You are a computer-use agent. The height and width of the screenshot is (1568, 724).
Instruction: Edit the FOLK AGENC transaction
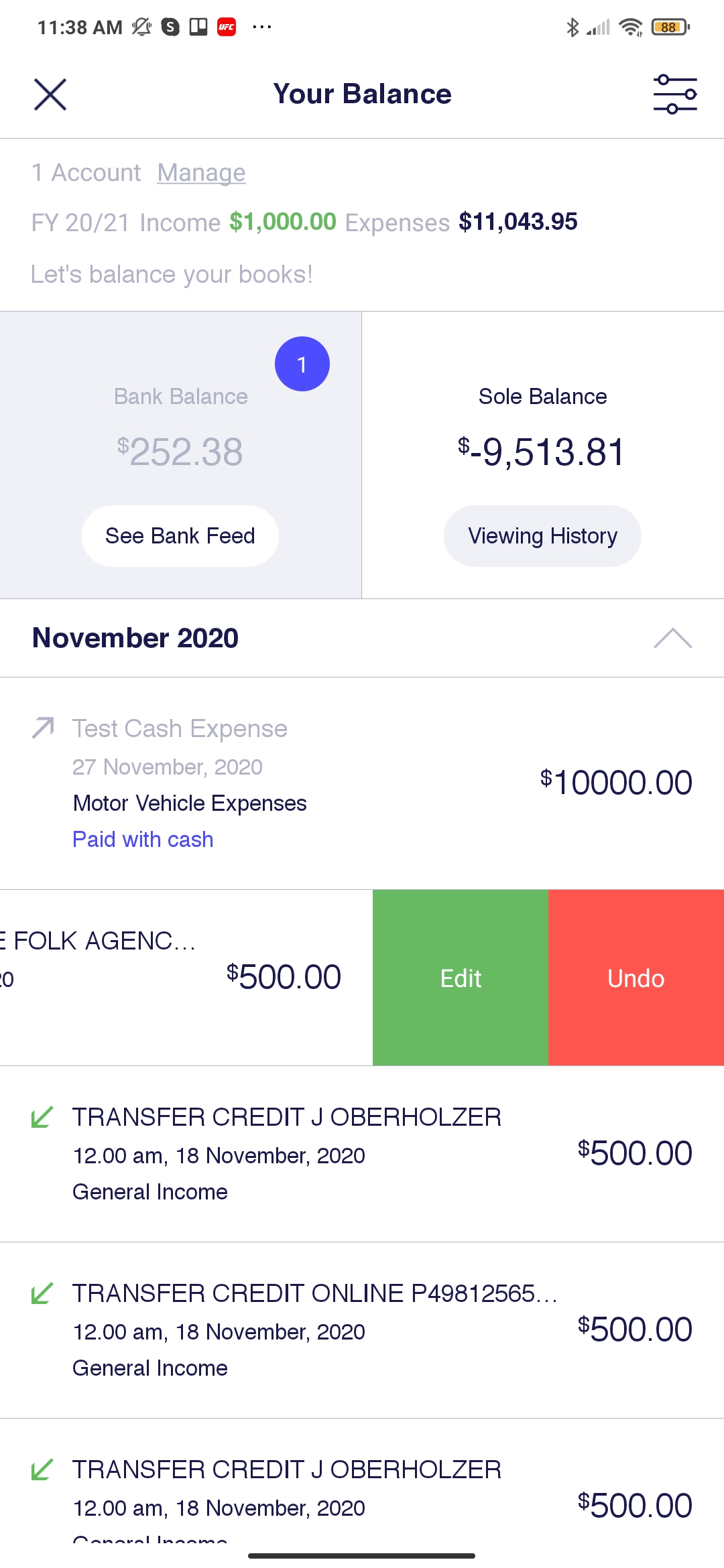coord(461,978)
